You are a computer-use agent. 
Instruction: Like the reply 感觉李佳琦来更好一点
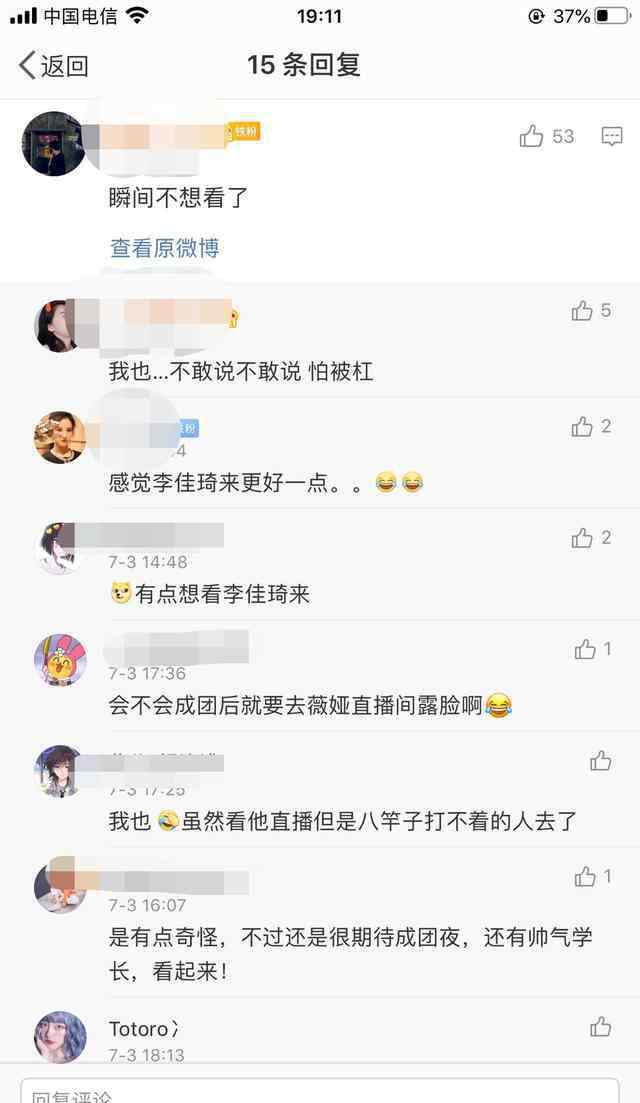[x=582, y=427]
